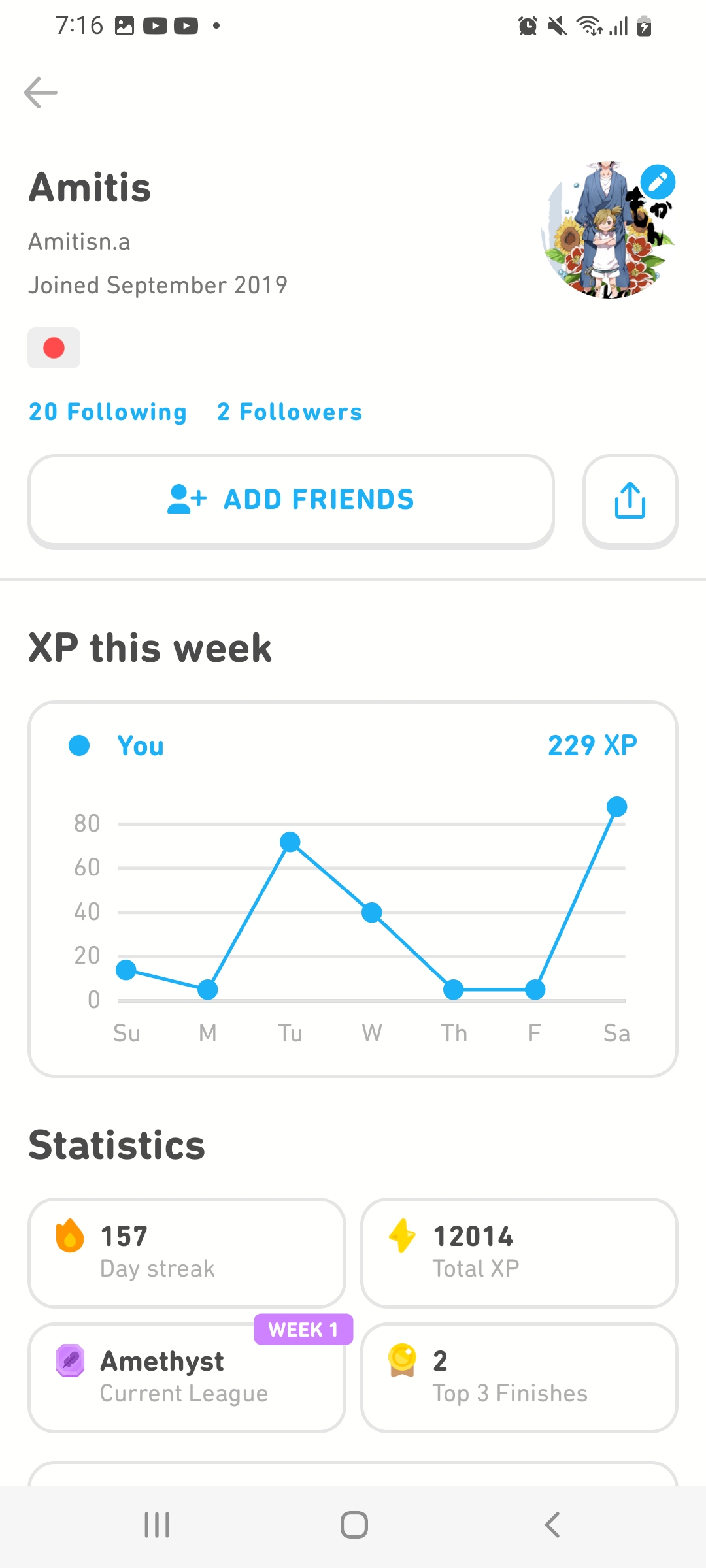The image size is (706, 1568).
Task: Tap the Japanese flag course badge
Action: [54, 348]
